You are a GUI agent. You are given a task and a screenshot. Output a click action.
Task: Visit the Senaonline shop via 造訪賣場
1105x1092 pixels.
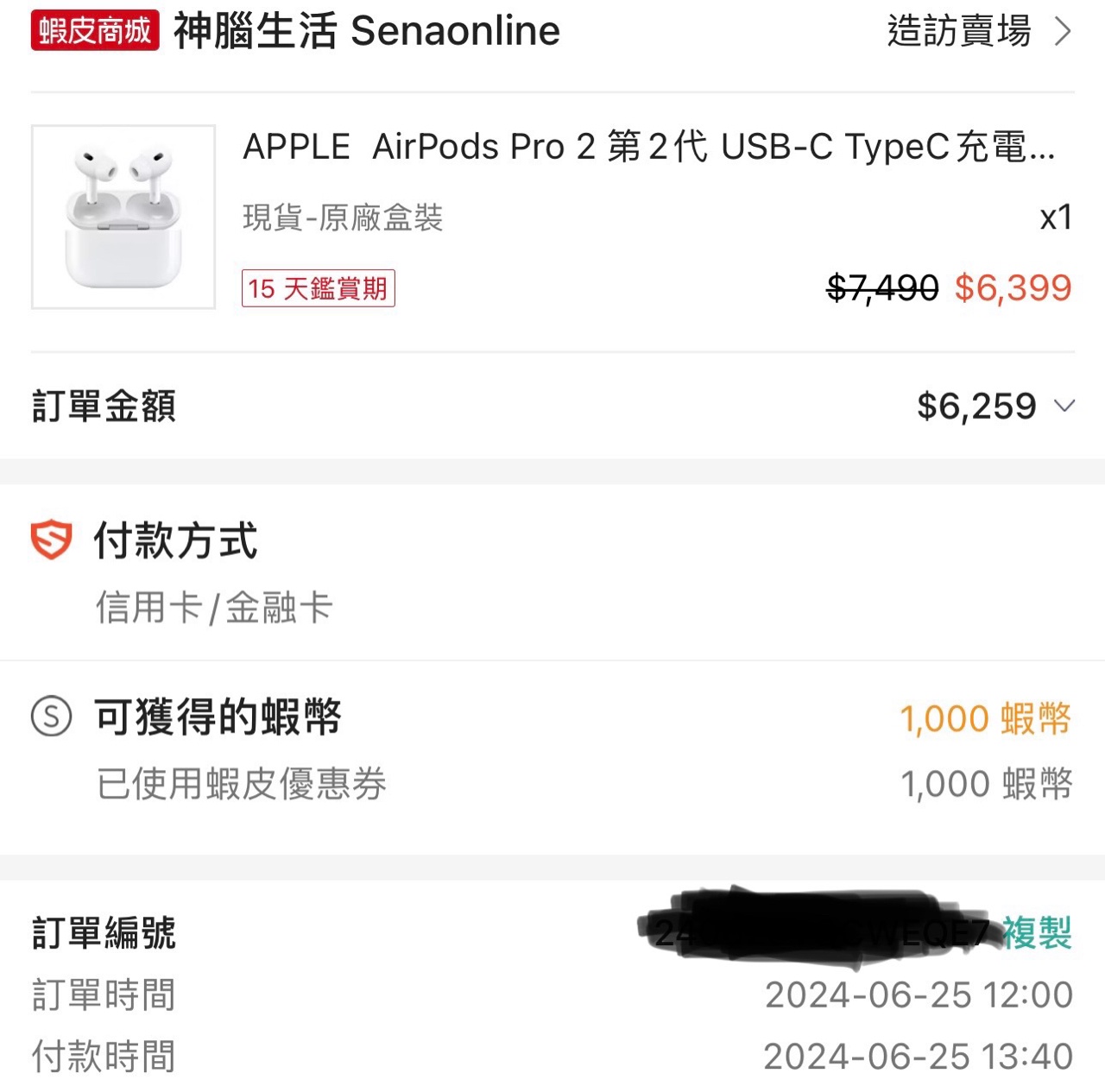pos(978,32)
